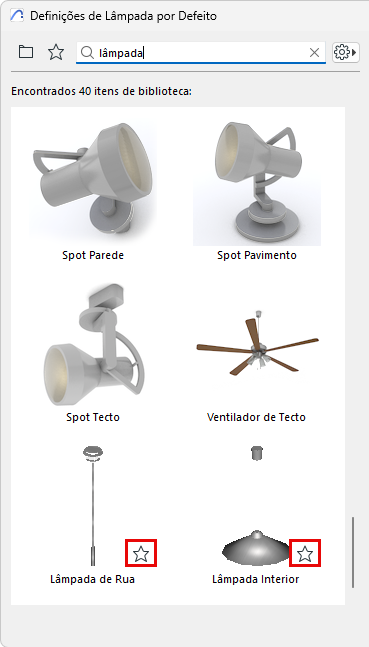Click the vertical scrollbar of the results
Screen dimensions: 369x647
click(353, 552)
